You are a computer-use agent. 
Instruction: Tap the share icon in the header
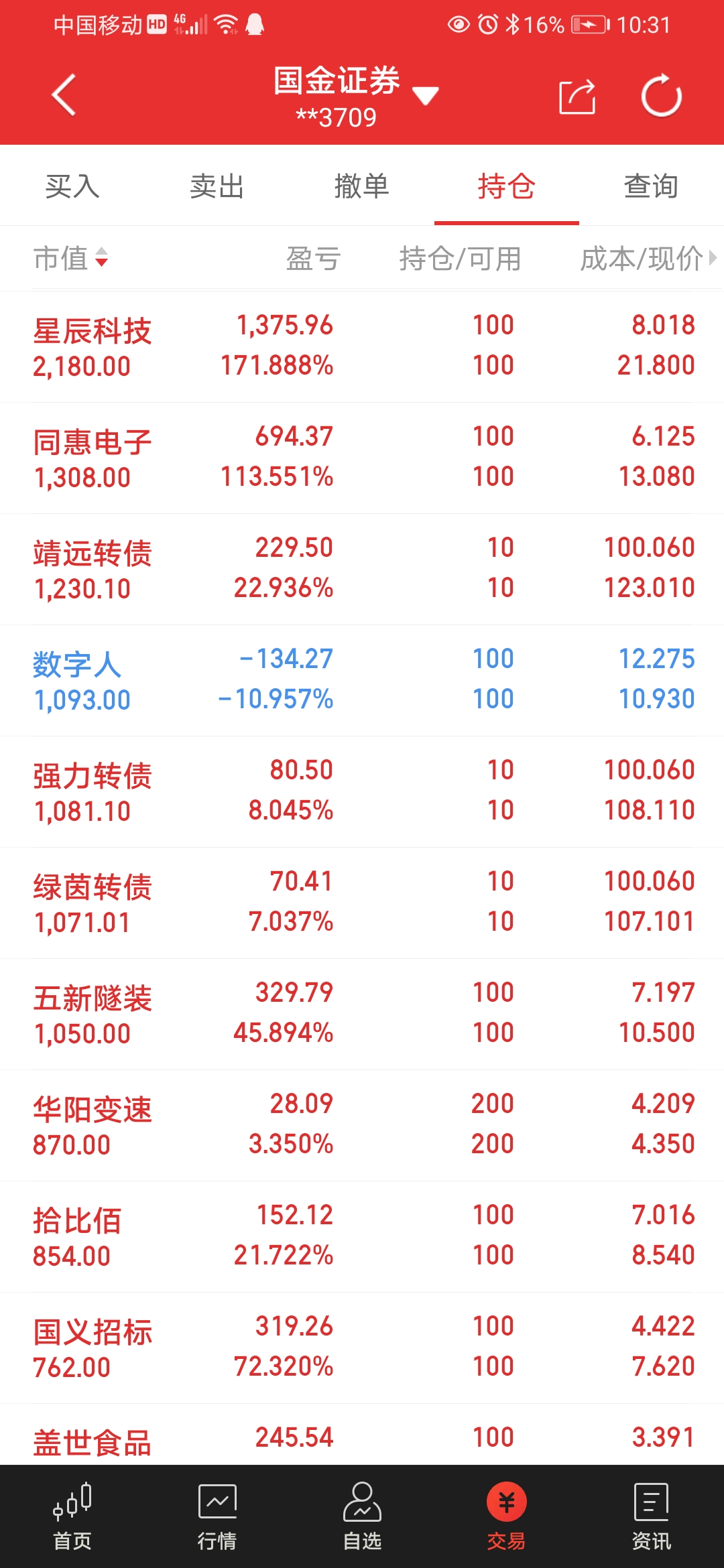pos(577,96)
